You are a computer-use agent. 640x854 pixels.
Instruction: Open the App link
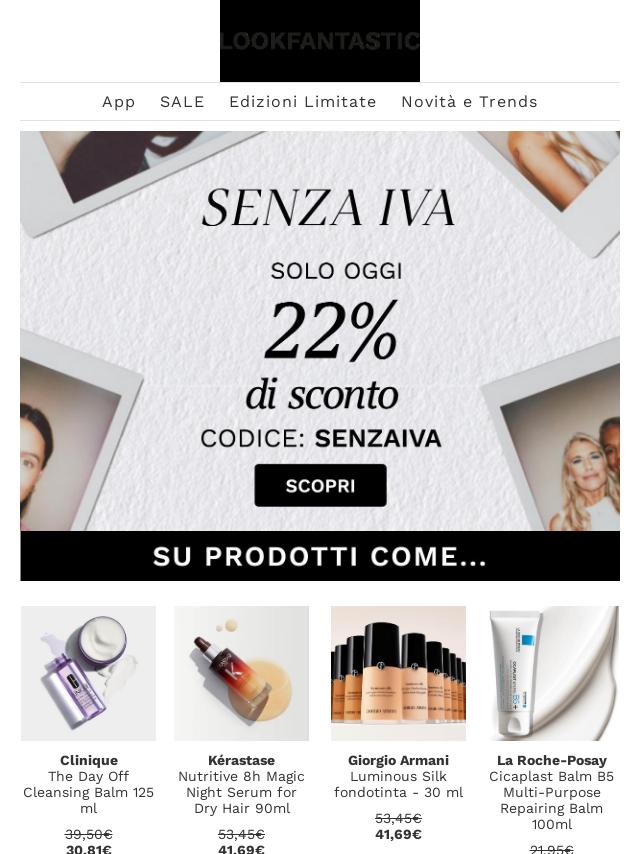tap(118, 102)
